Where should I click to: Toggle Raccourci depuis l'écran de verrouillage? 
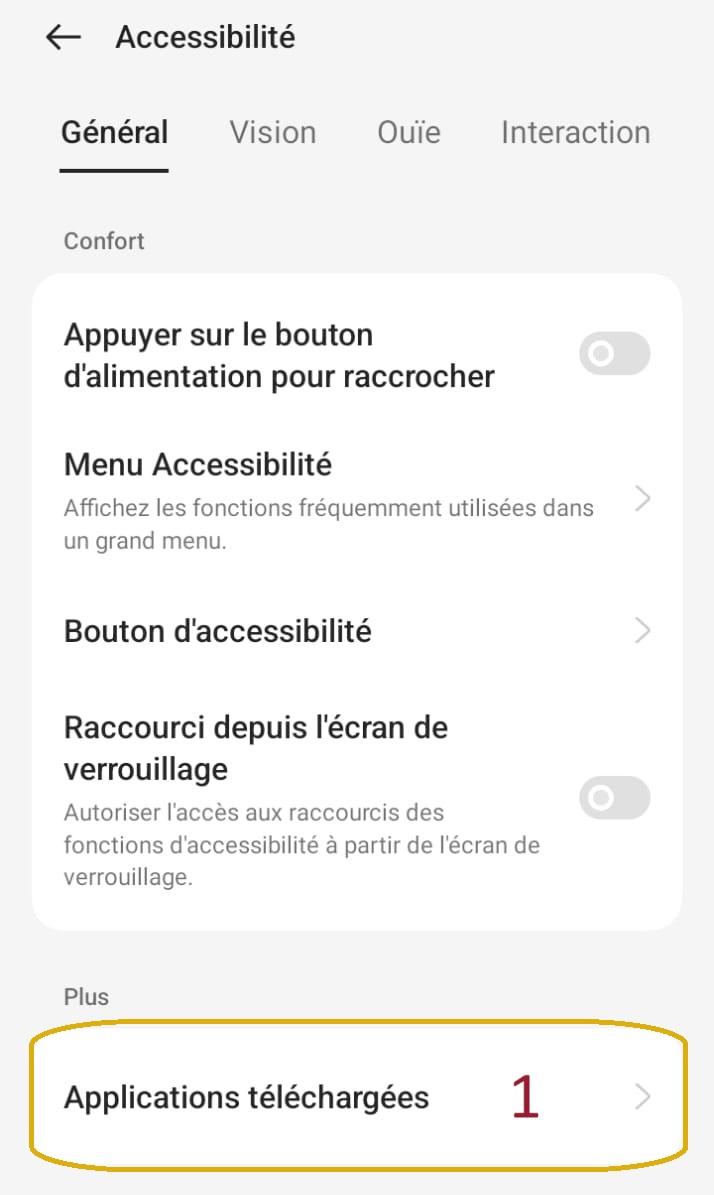(x=614, y=797)
